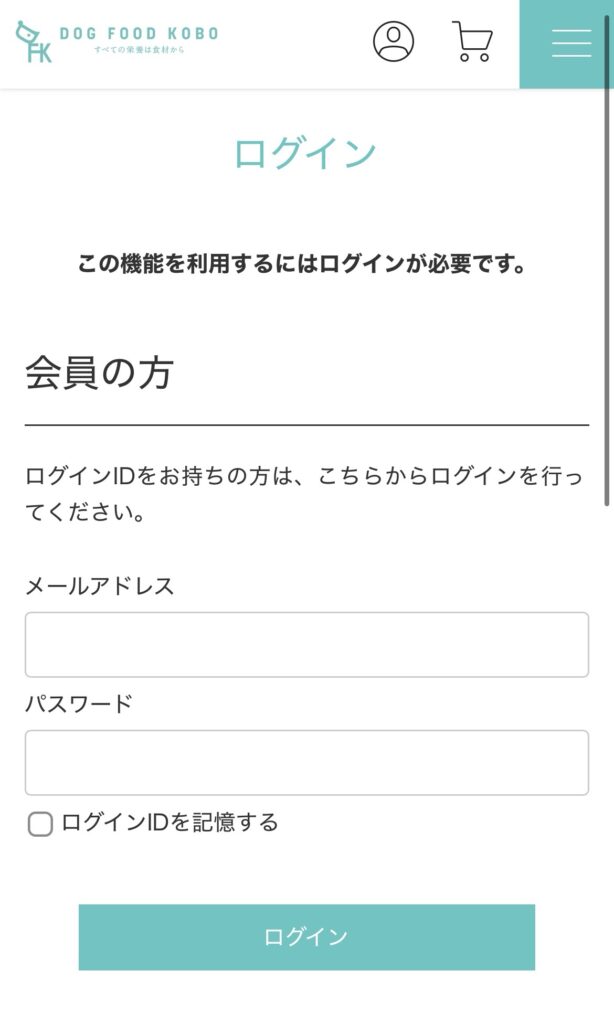This screenshot has width=614, height=1024.
Task: Open the hamburger menu
Action: tap(566, 44)
